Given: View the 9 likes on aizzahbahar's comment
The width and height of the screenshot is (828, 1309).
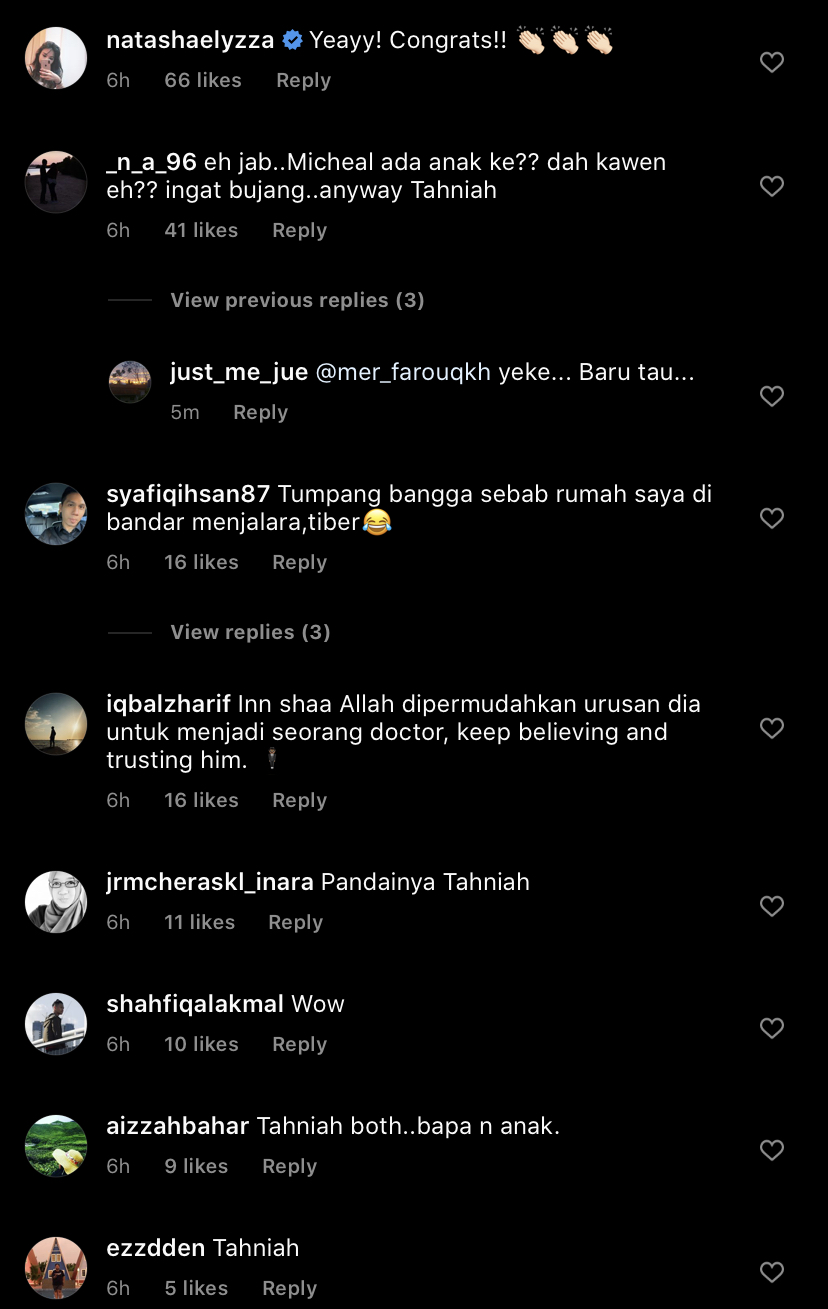Looking at the screenshot, I should click(196, 1167).
